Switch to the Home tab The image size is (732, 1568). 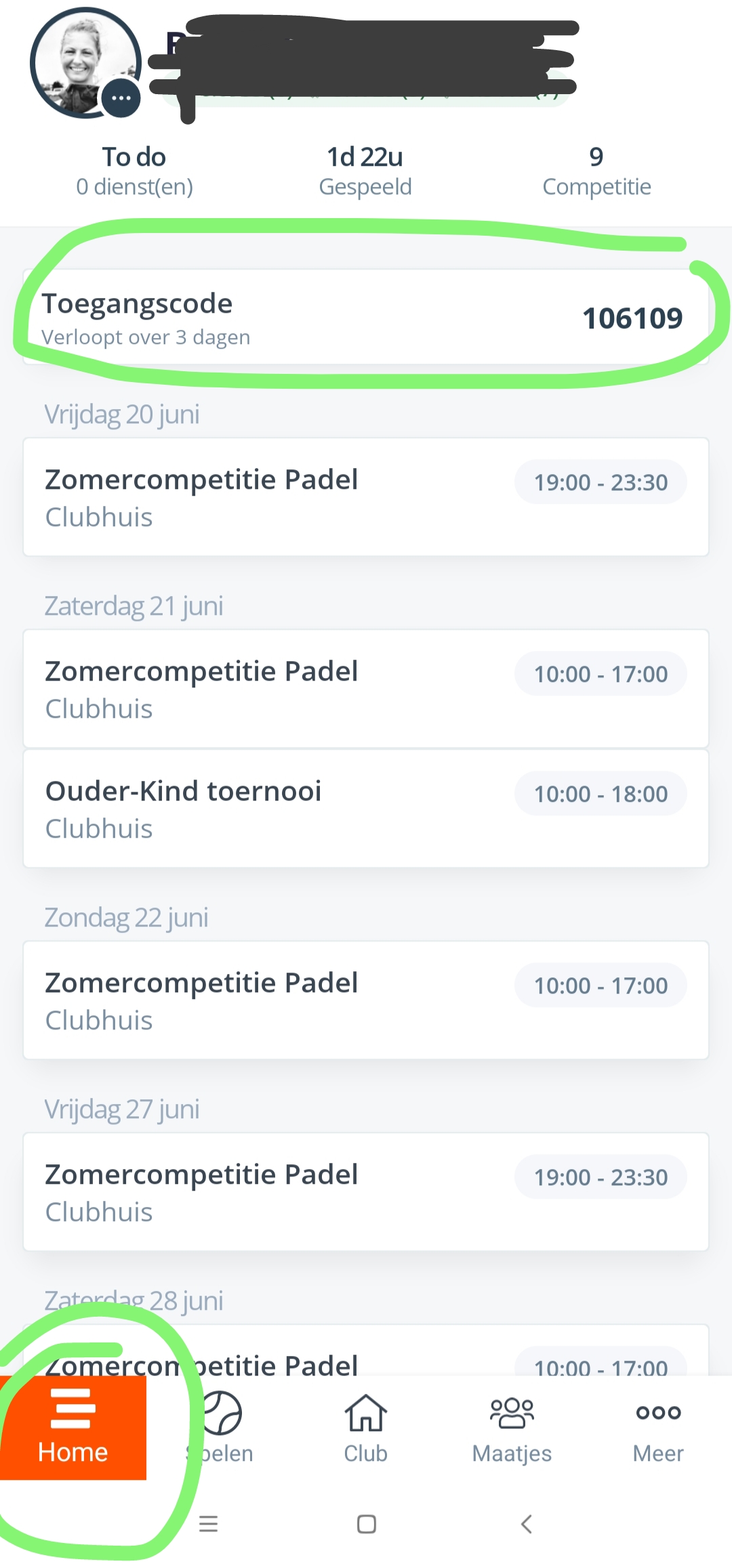tap(73, 1427)
